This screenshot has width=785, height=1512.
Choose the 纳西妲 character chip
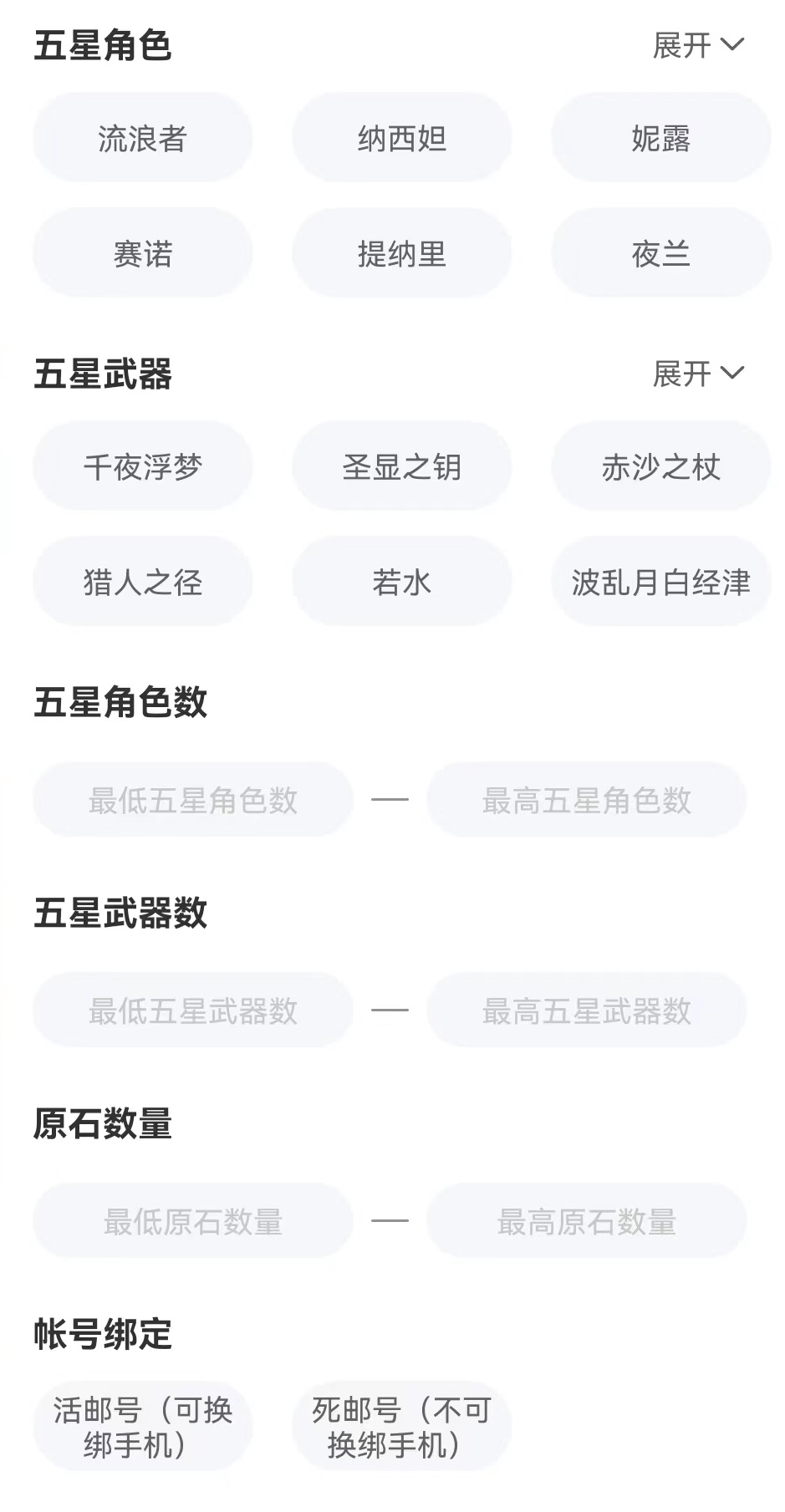point(402,138)
